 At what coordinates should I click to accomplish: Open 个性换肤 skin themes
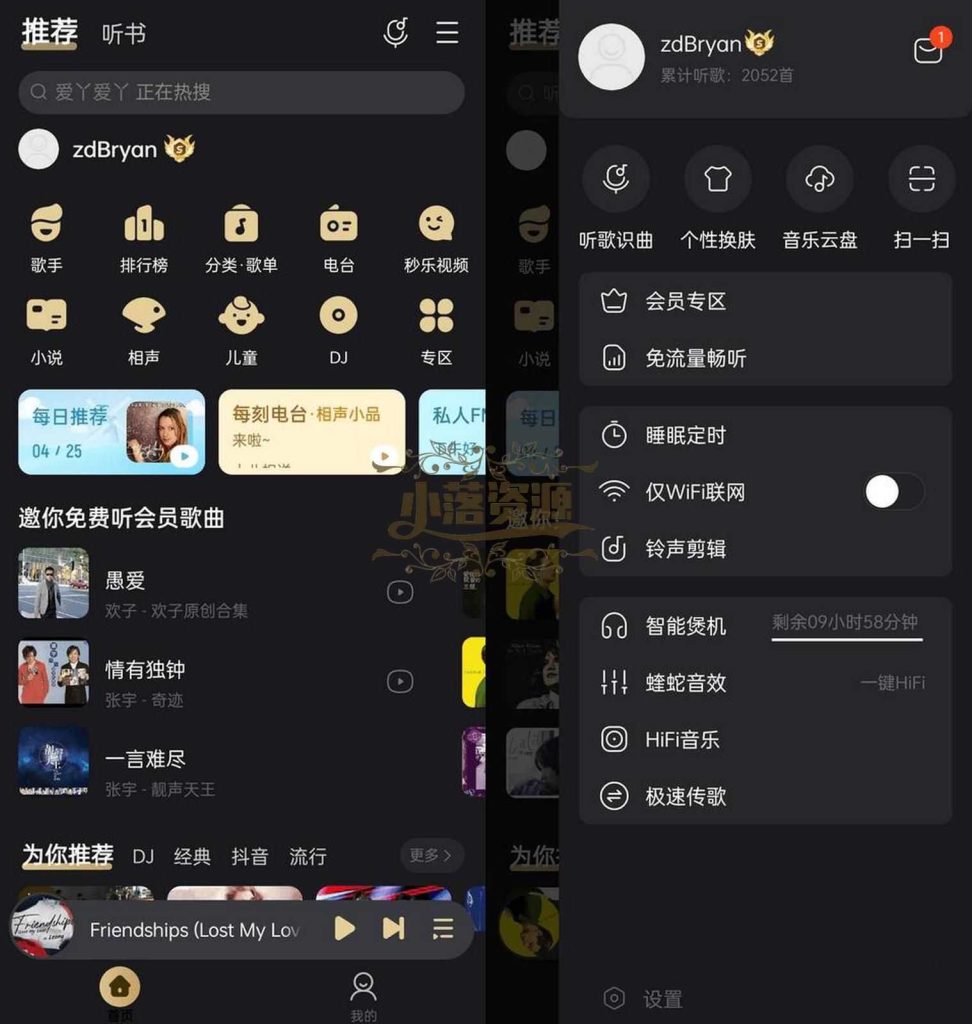717,197
